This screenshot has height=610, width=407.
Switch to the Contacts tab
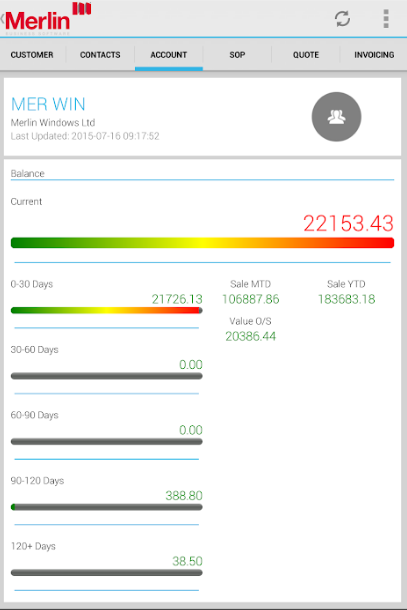(x=100, y=55)
